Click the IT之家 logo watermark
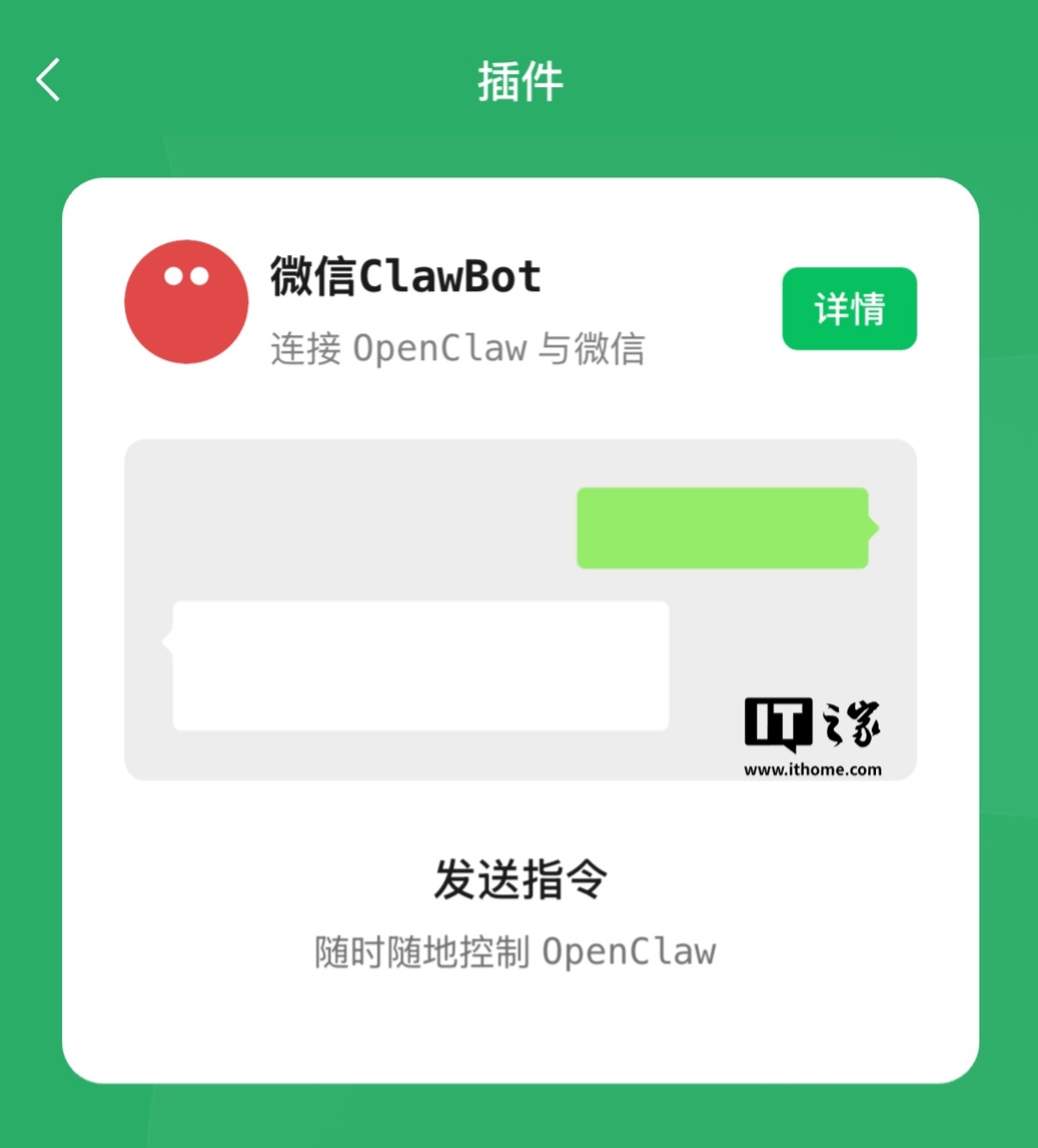This screenshot has width=1038, height=1148. pyautogui.click(x=813, y=730)
